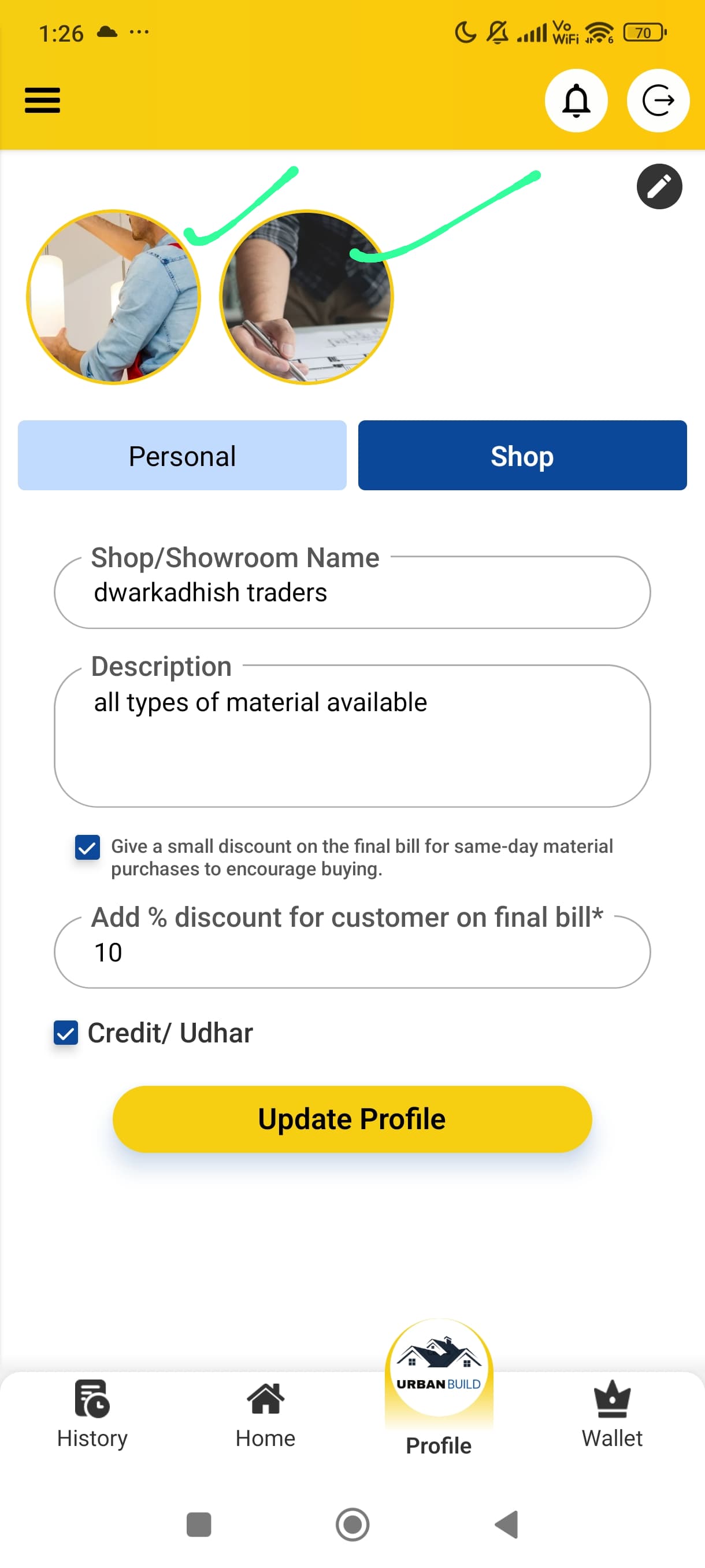Go to the Home tab
The height and width of the screenshot is (1568, 705).
(265, 1414)
